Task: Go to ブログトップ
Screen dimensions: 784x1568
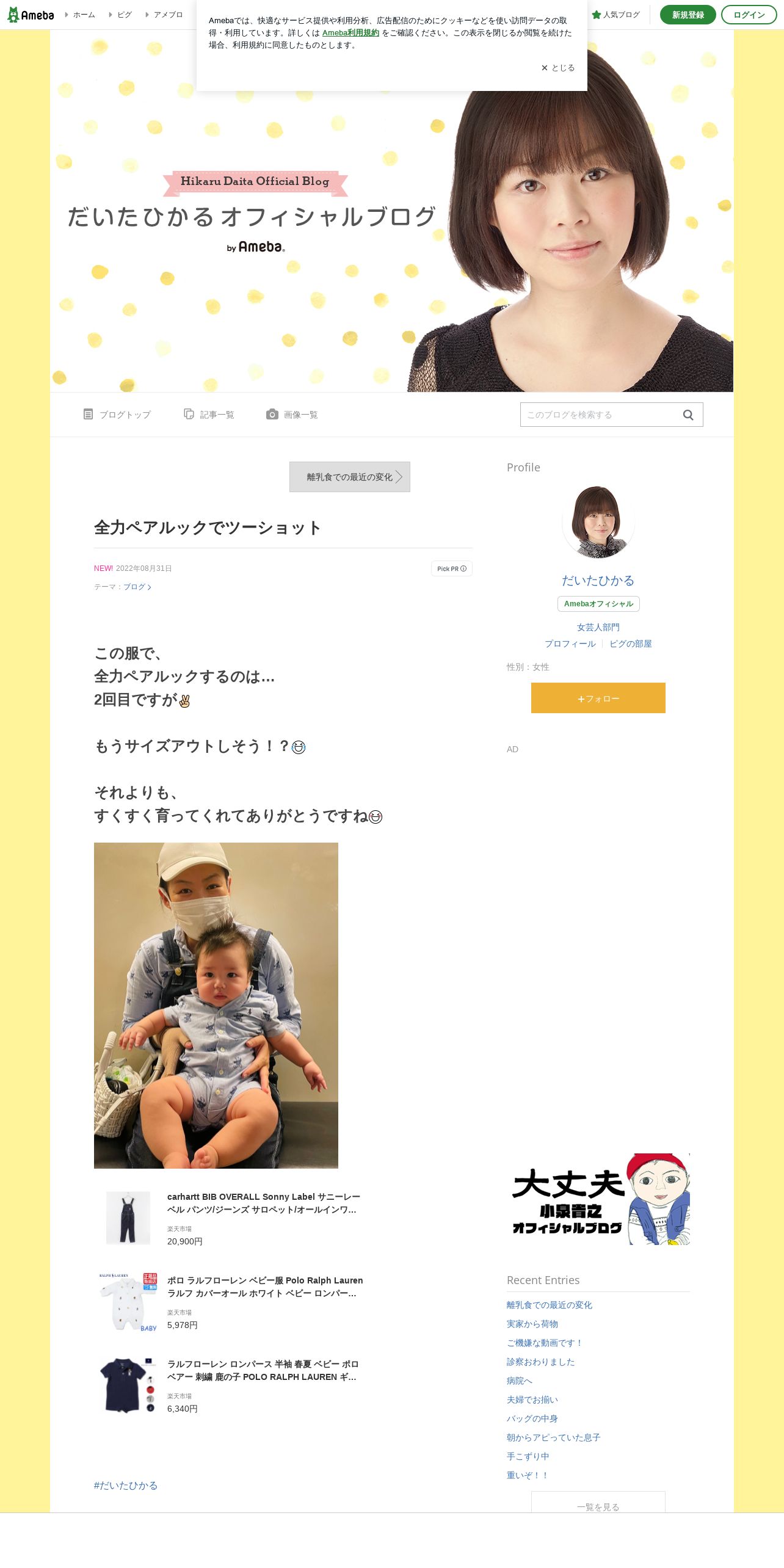Action: pos(117,415)
